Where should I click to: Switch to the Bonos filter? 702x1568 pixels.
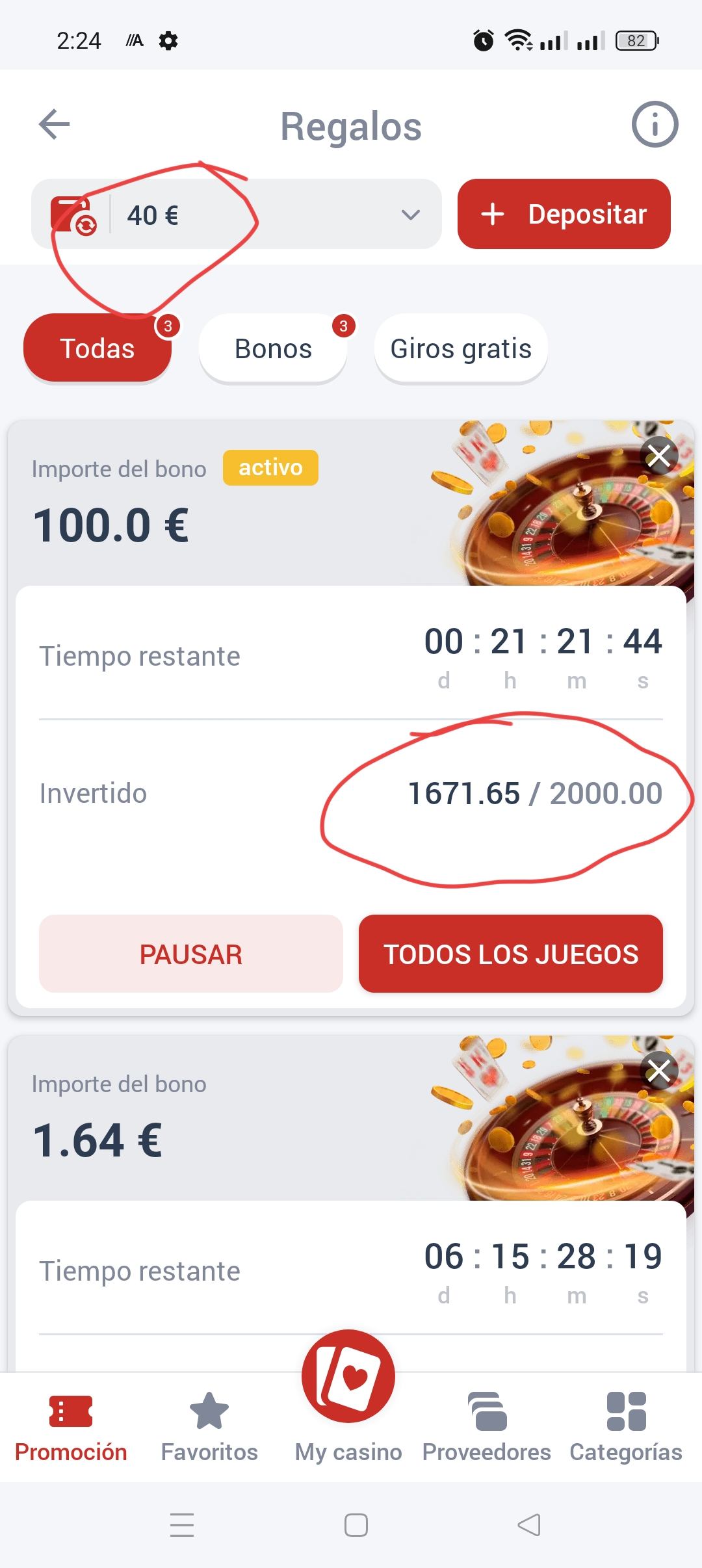pyautogui.click(x=273, y=348)
